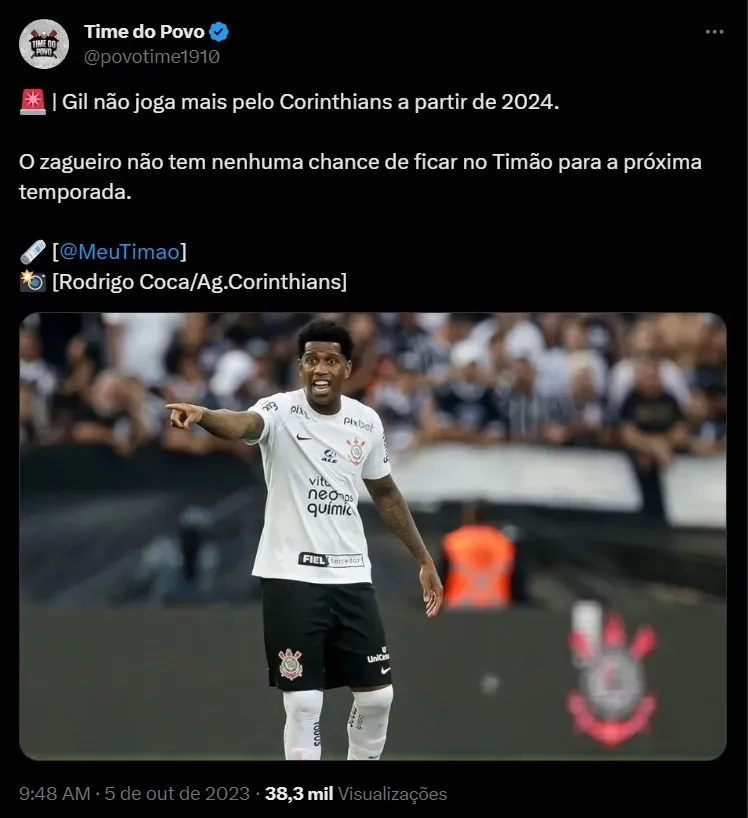Open the @povotime1910 handle

tap(152, 57)
